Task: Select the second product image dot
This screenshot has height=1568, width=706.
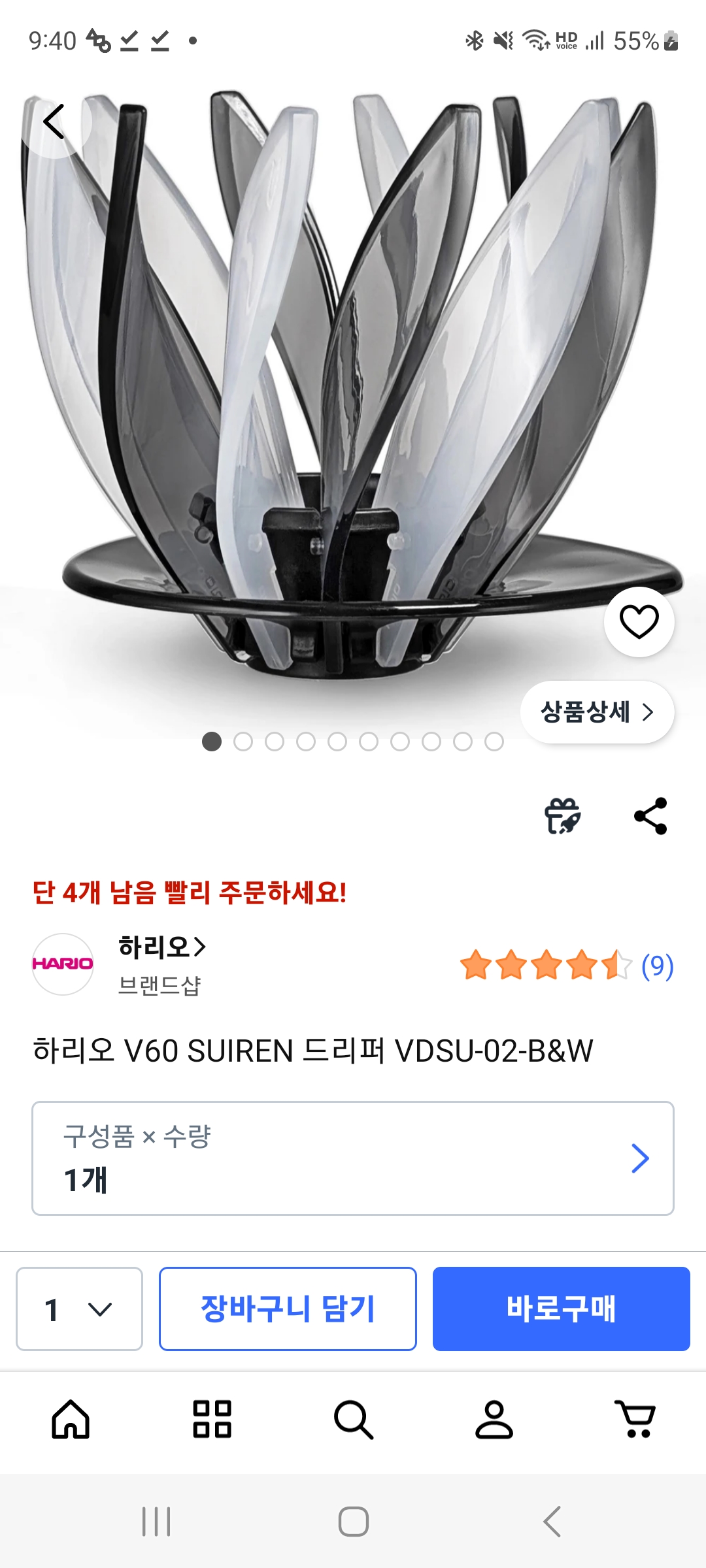Action: pos(243,742)
